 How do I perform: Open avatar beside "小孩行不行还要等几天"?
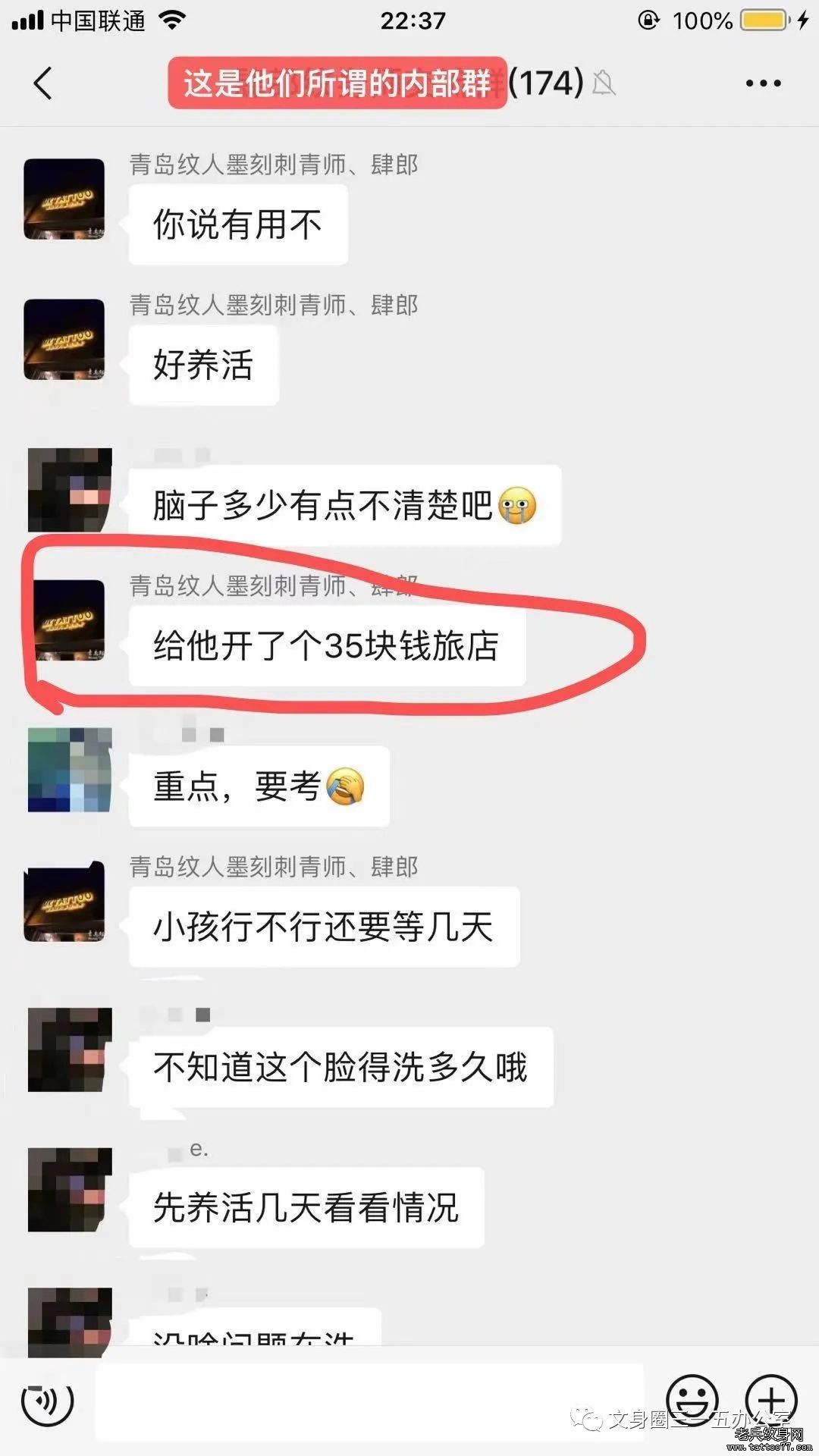tap(64, 902)
